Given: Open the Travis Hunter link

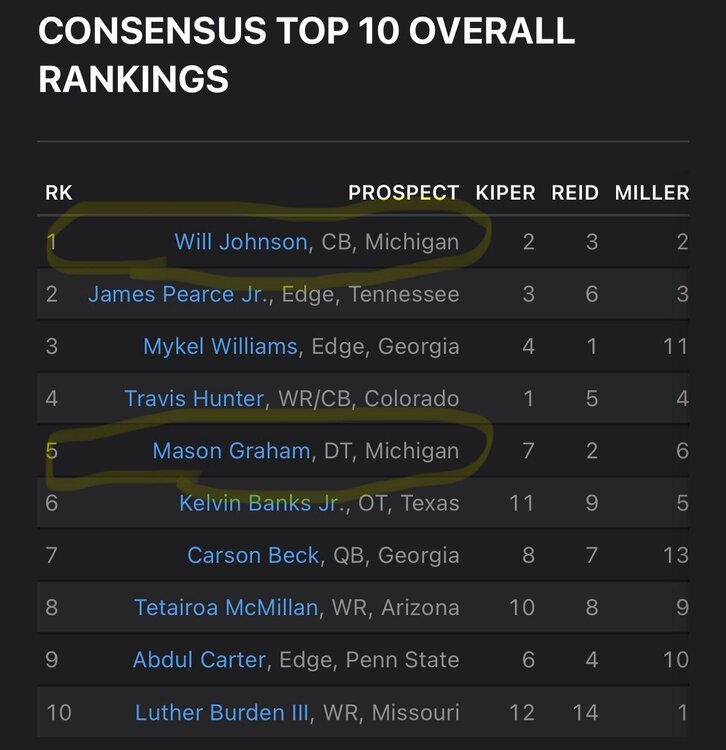Looking at the screenshot, I should coord(194,398).
